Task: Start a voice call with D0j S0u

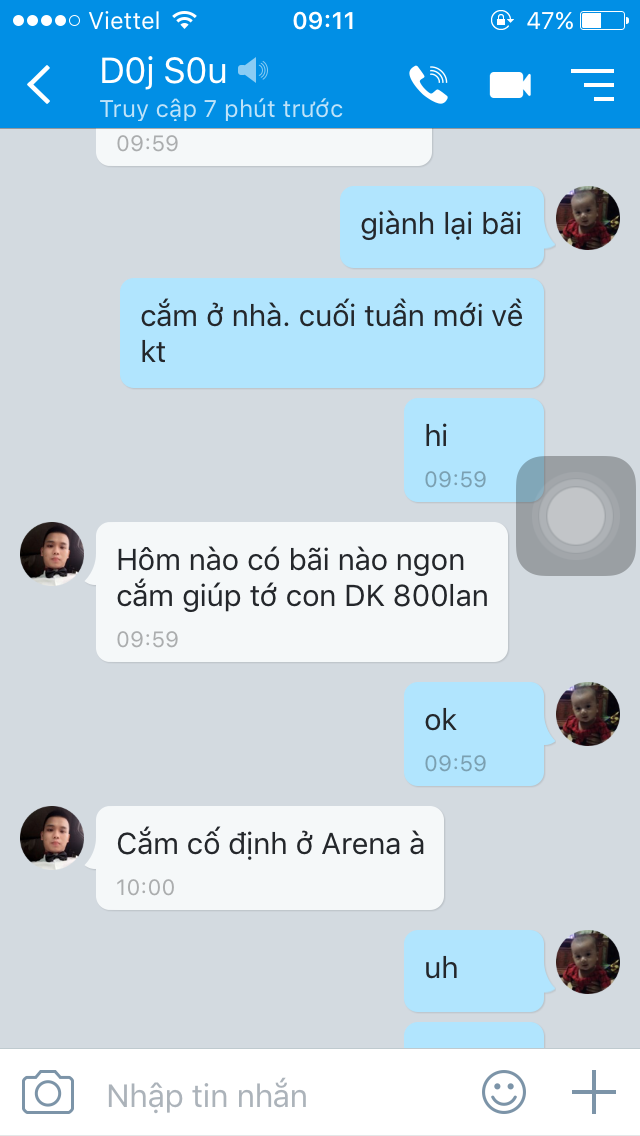Action: 428,85
